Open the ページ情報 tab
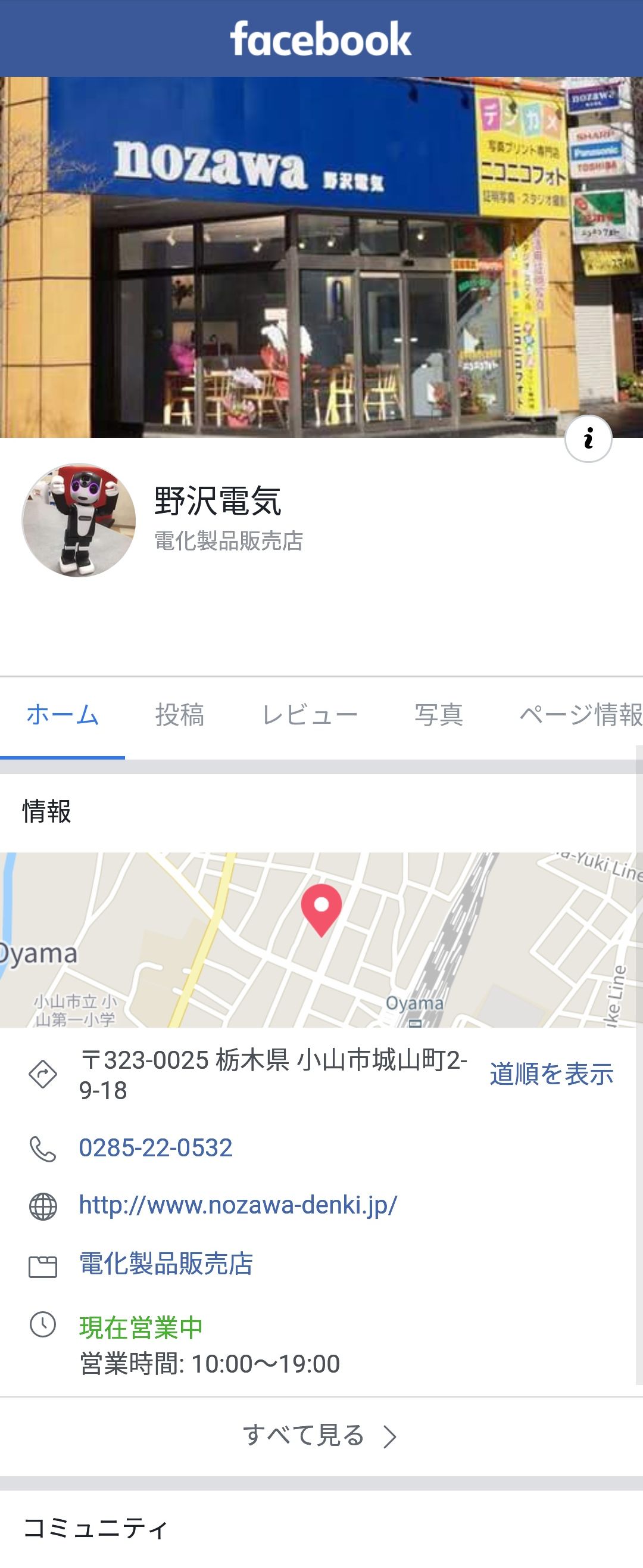 (x=580, y=715)
